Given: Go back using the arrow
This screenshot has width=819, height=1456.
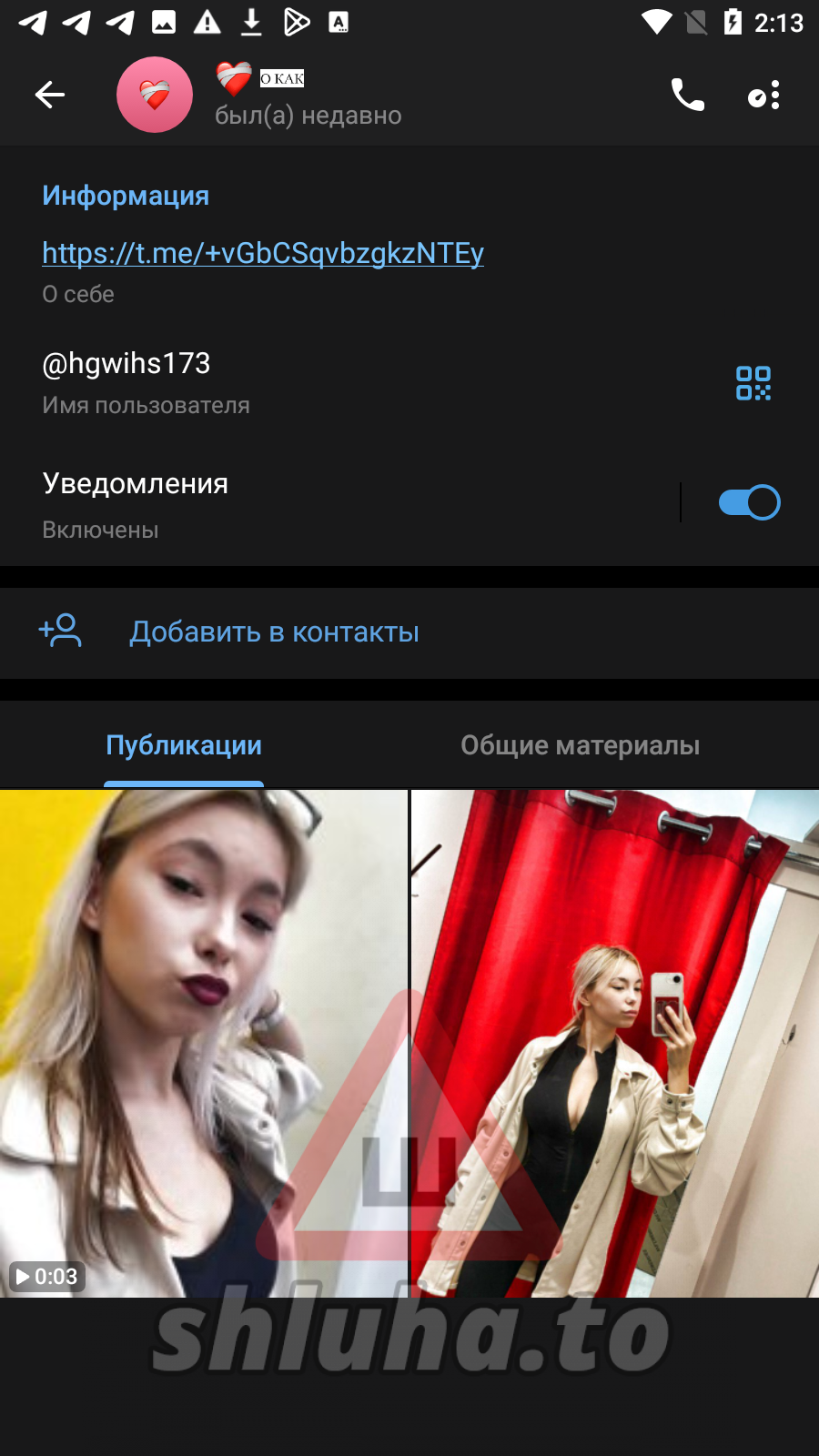Looking at the screenshot, I should [x=50, y=95].
